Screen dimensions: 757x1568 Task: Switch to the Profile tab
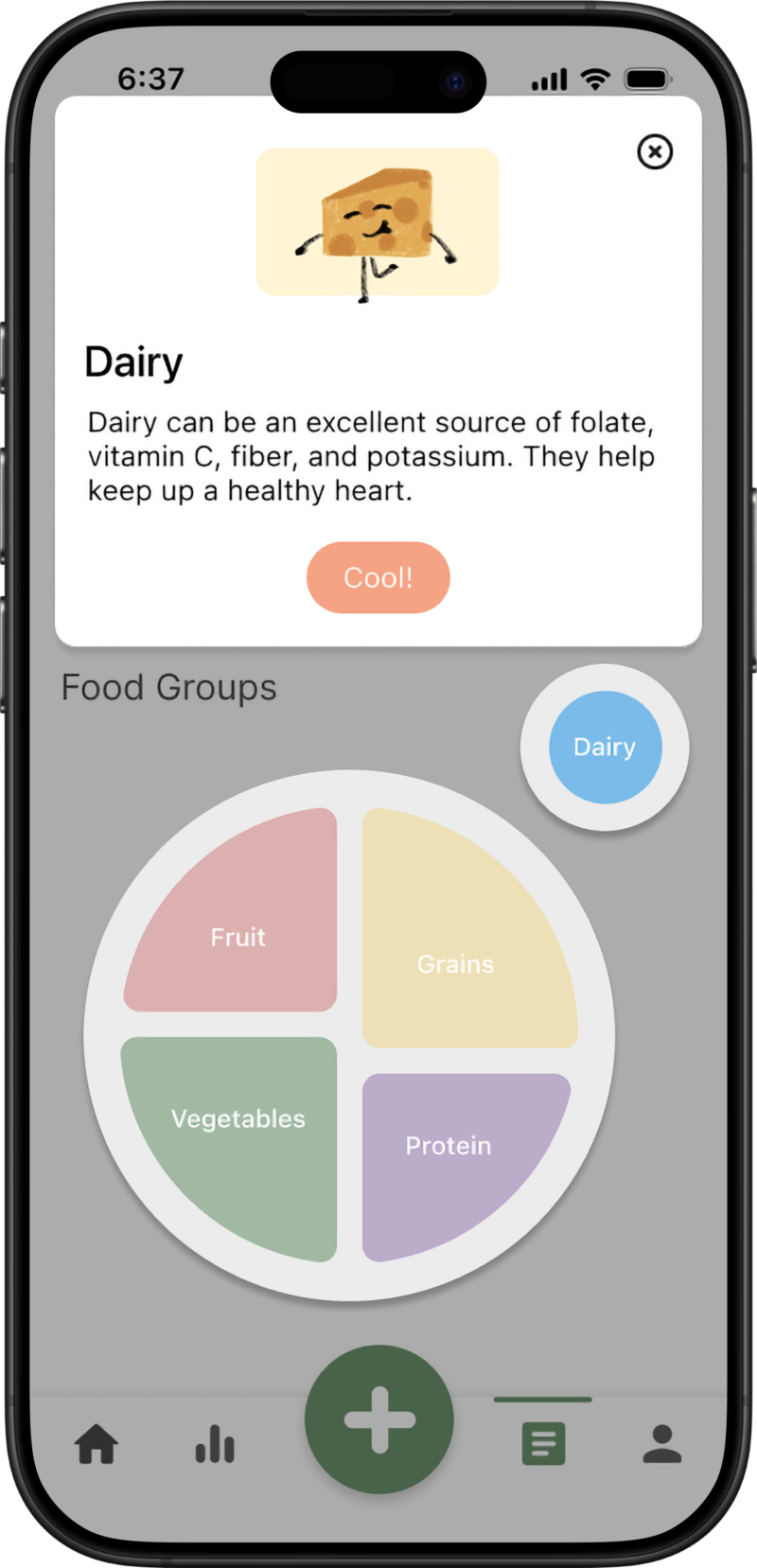click(662, 1444)
